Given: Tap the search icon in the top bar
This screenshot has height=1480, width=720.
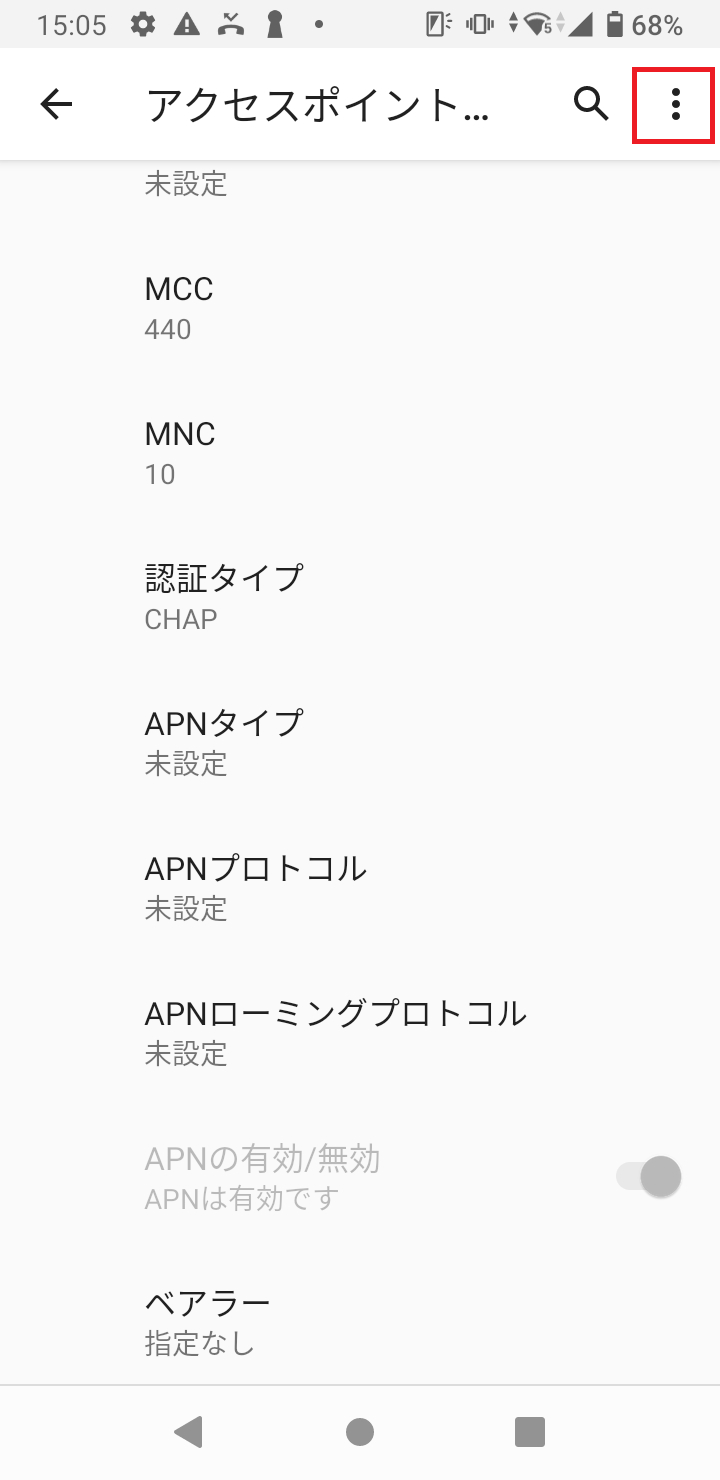Looking at the screenshot, I should (x=591, y=103).
